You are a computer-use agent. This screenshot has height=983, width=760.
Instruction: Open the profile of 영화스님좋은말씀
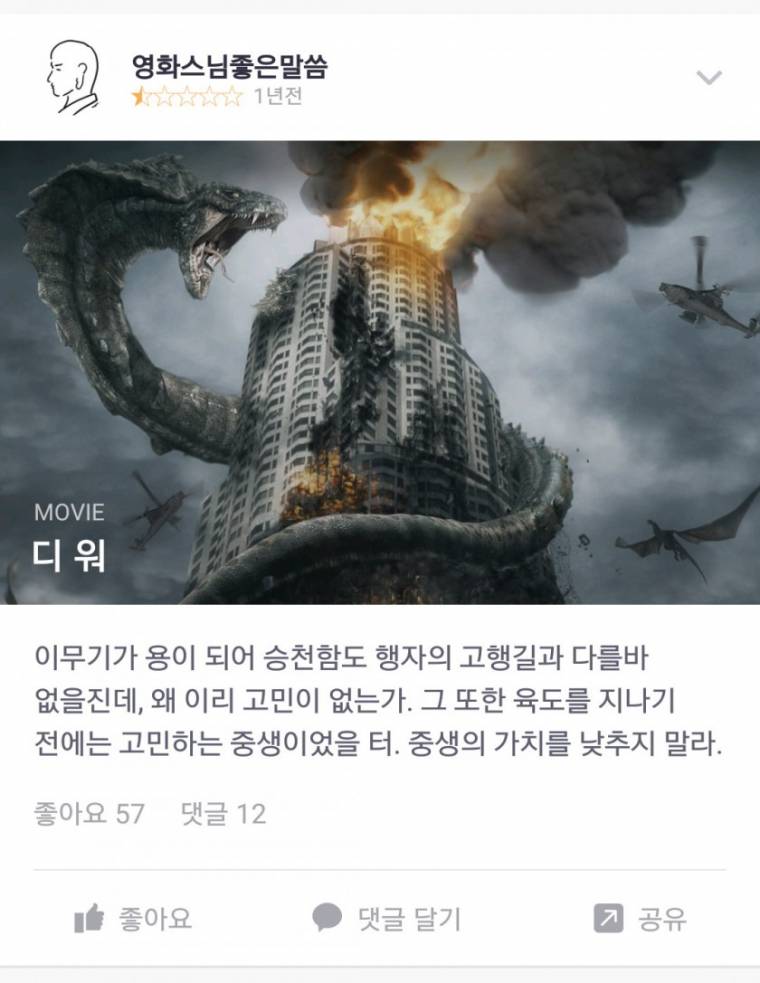[229, 67]
